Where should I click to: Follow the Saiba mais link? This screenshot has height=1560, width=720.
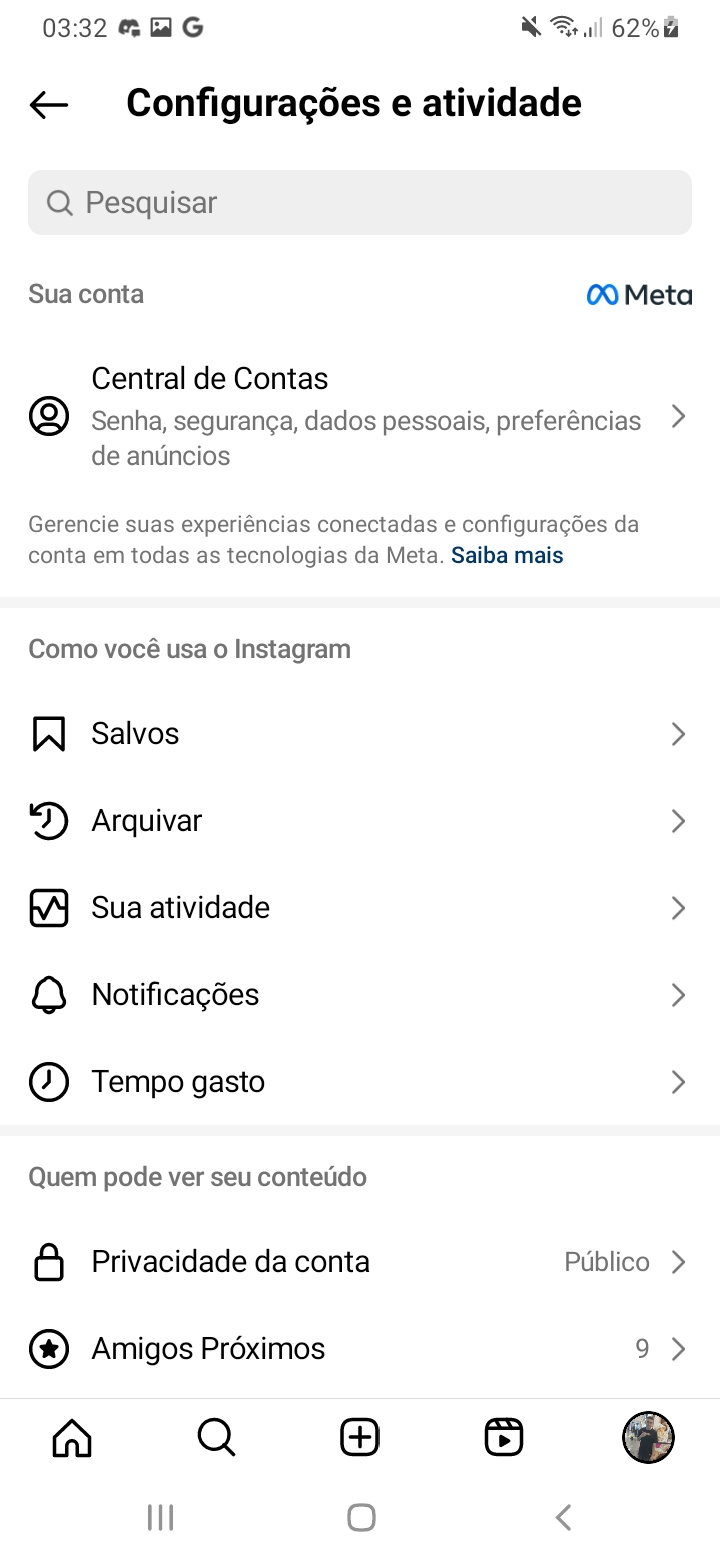pos(507,556)
